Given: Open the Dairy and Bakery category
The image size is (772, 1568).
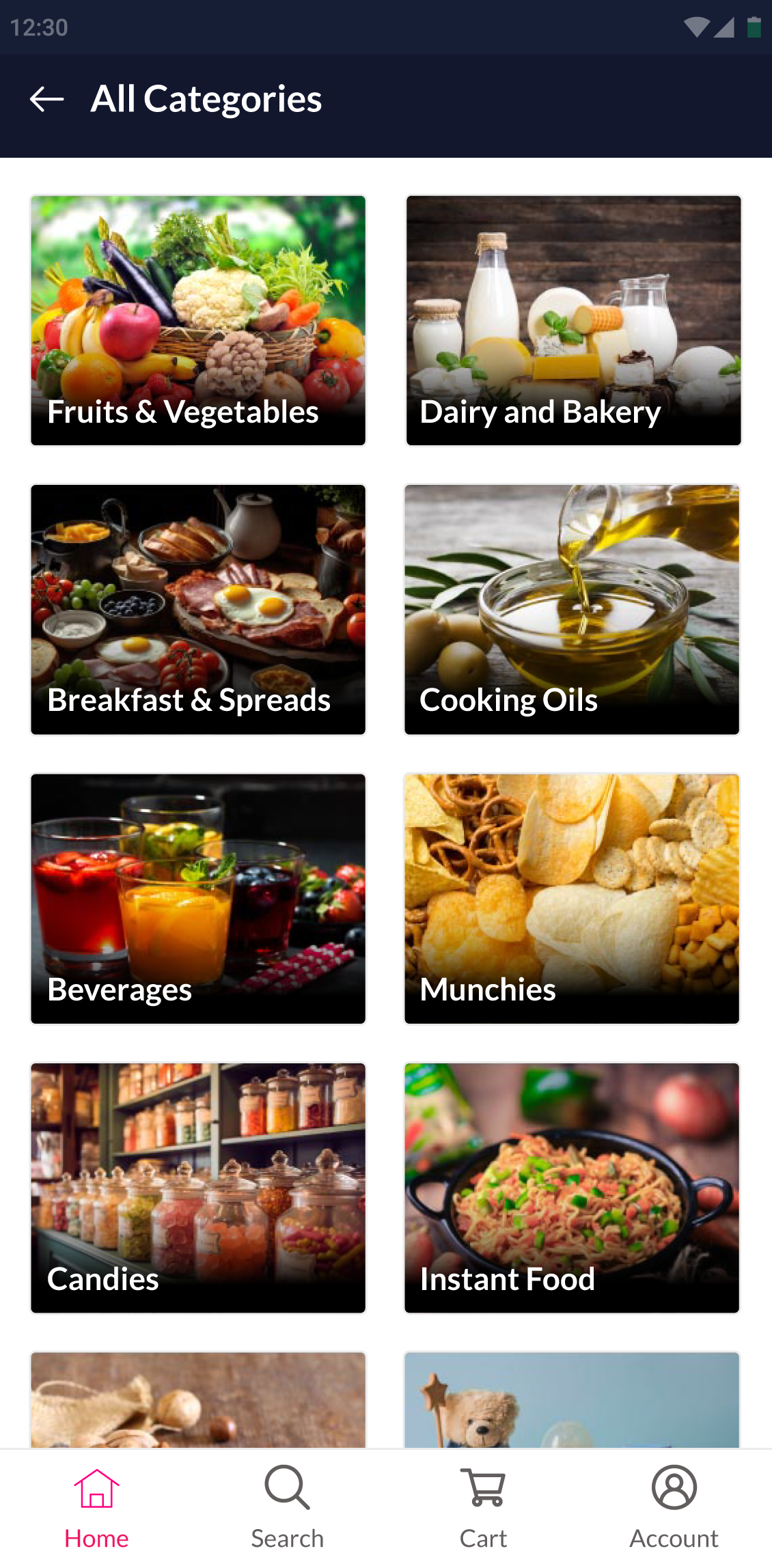Looking at the screenshot, I should click(573, 320).
